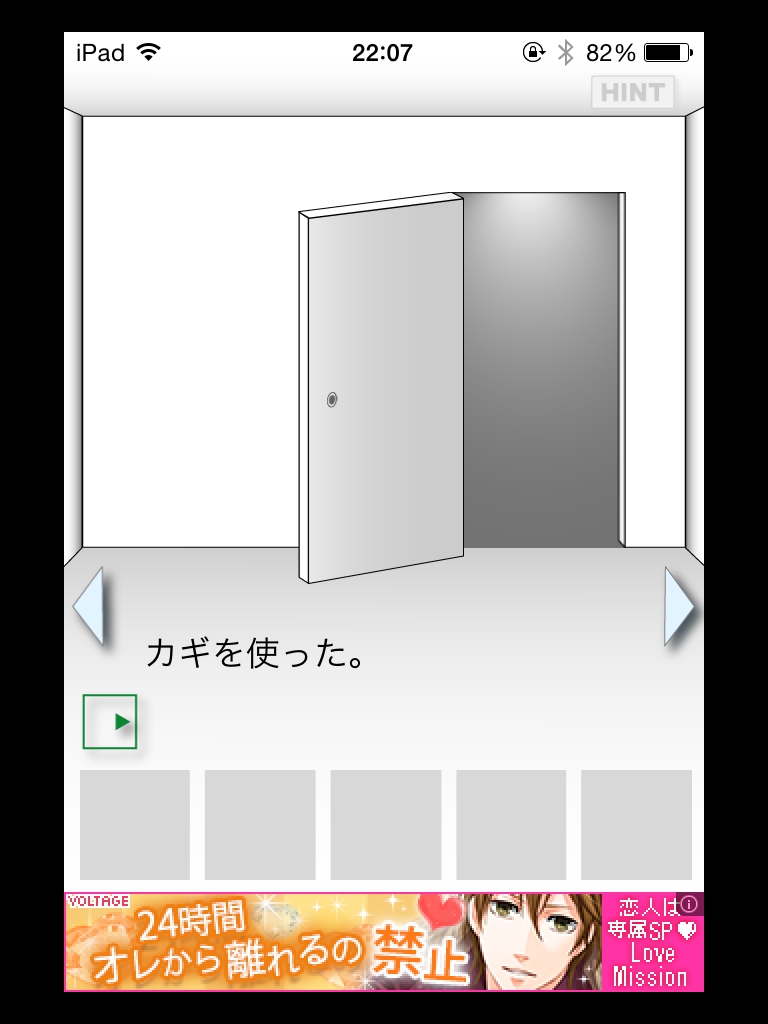This screenshot has height=1024, width=768.
Task: Advance the dialogue with green arrow
Action: (110, 721)
